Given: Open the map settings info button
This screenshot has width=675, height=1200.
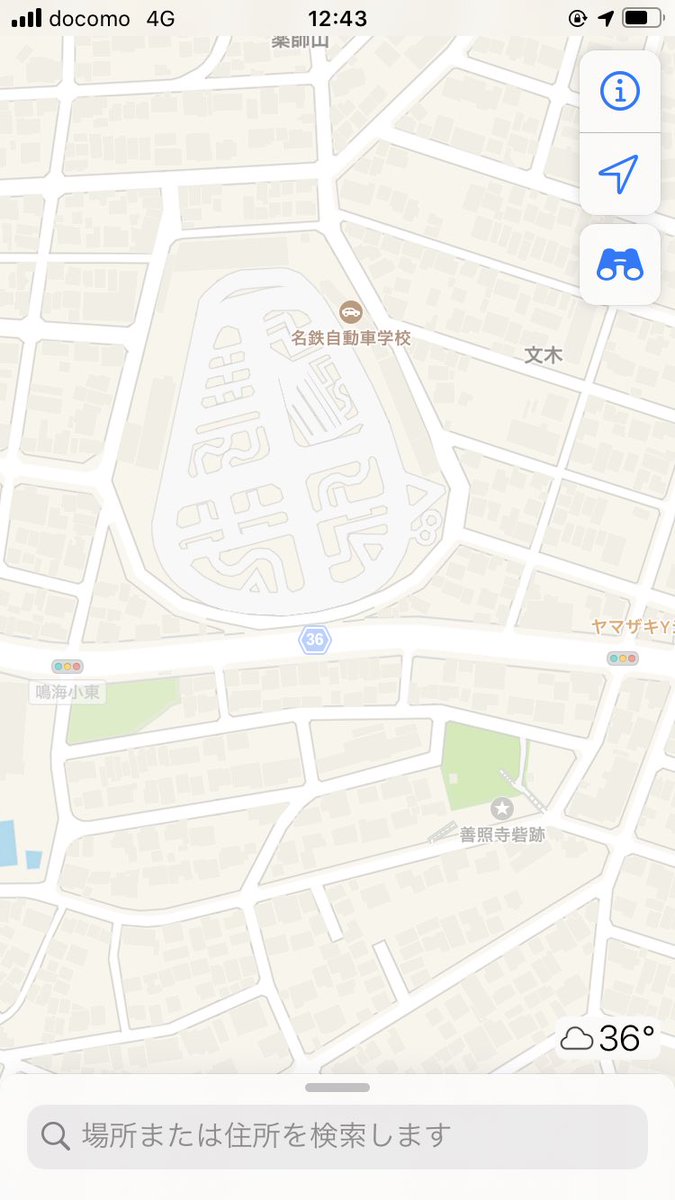Looking at the screenshot, I should click(x=619, y=92).
